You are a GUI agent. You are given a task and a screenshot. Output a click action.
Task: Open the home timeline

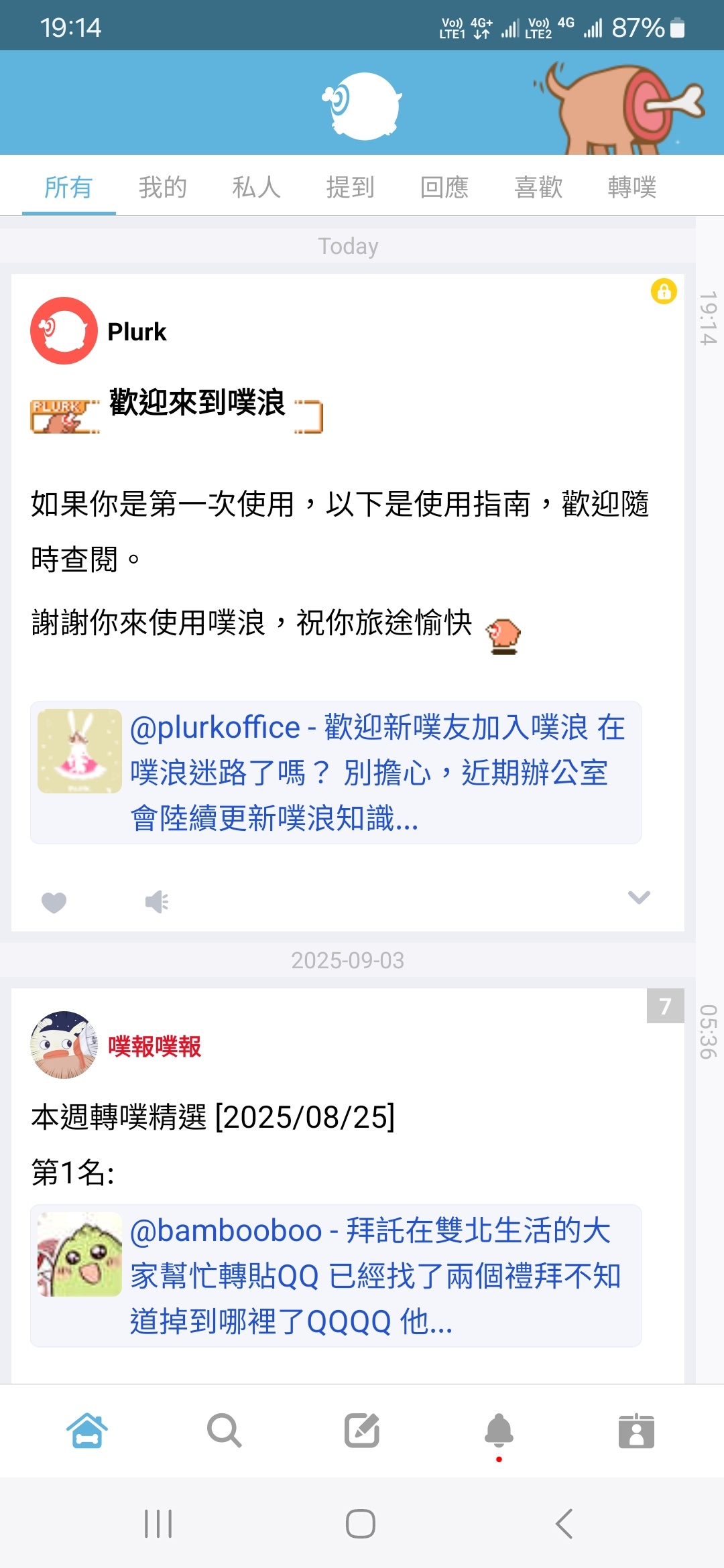[x=87, y=1431]
